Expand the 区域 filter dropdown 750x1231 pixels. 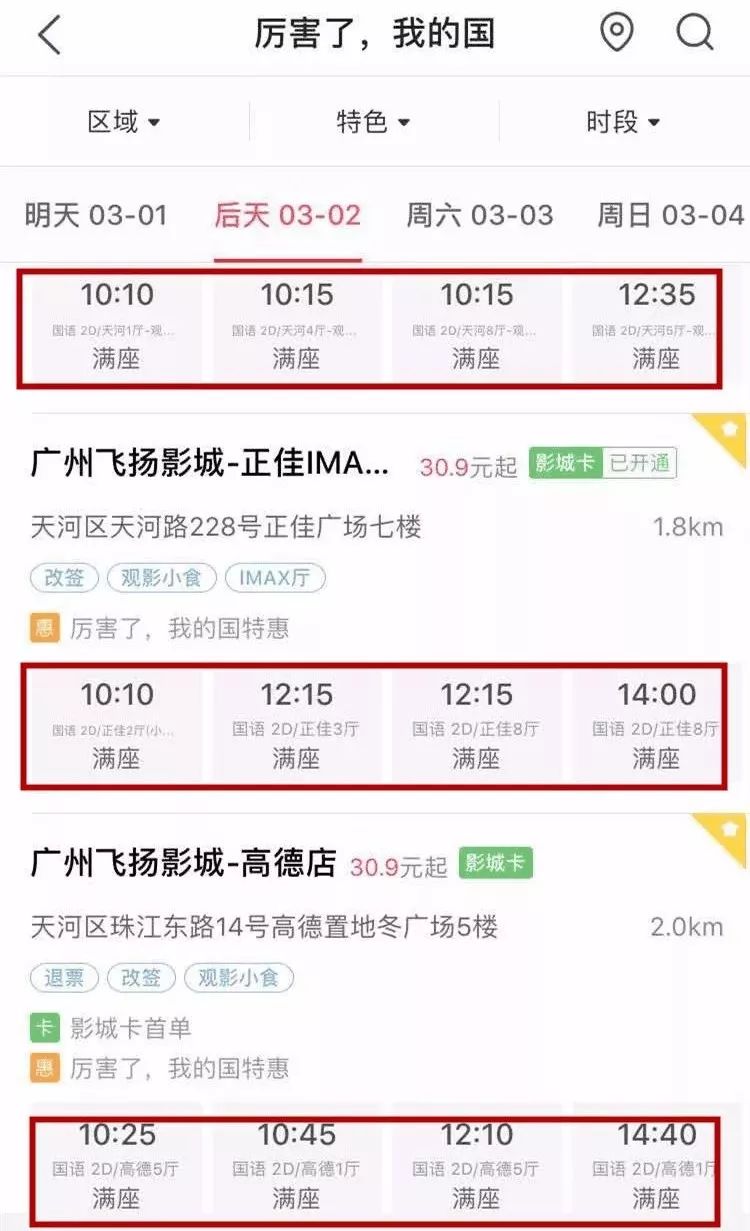pos(124,122)
